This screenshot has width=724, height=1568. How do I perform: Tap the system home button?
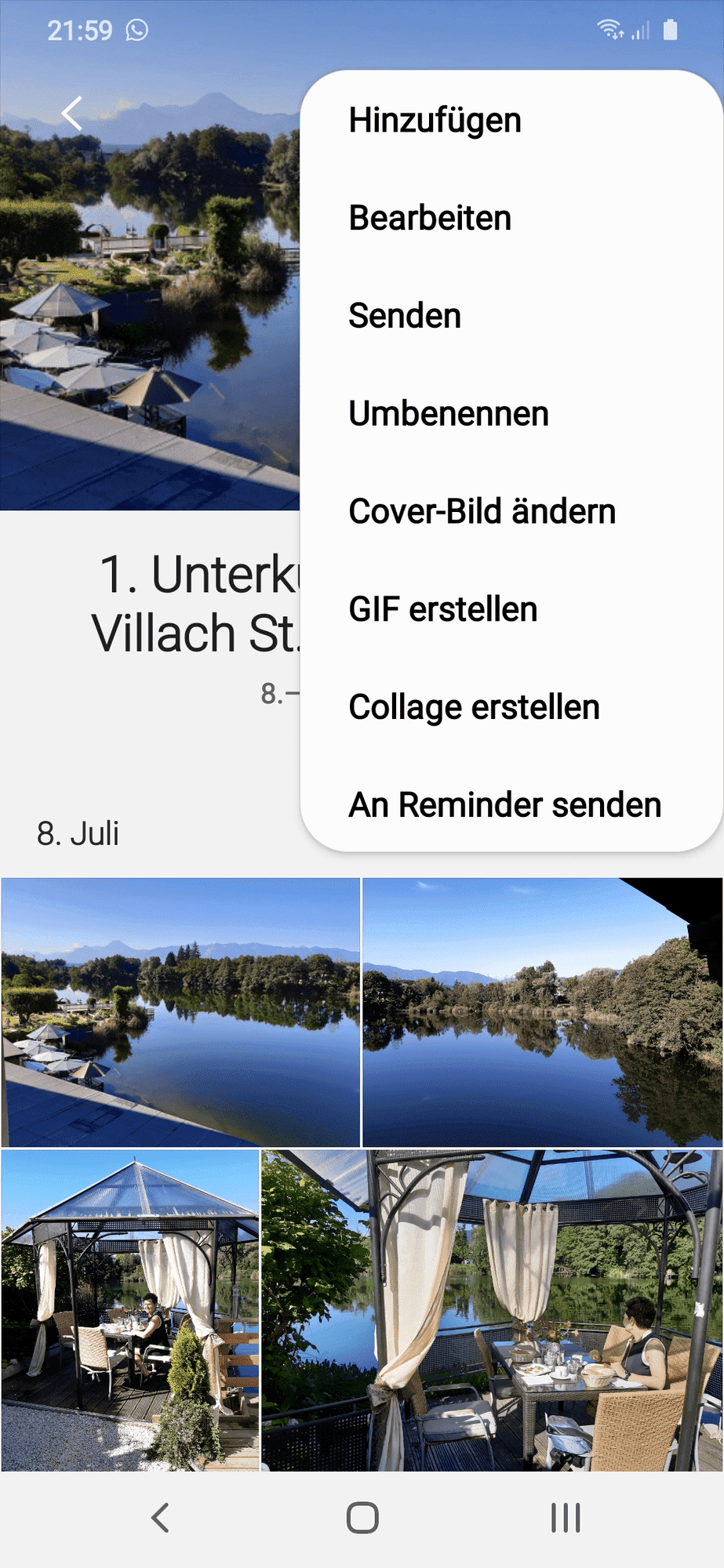362,1518
